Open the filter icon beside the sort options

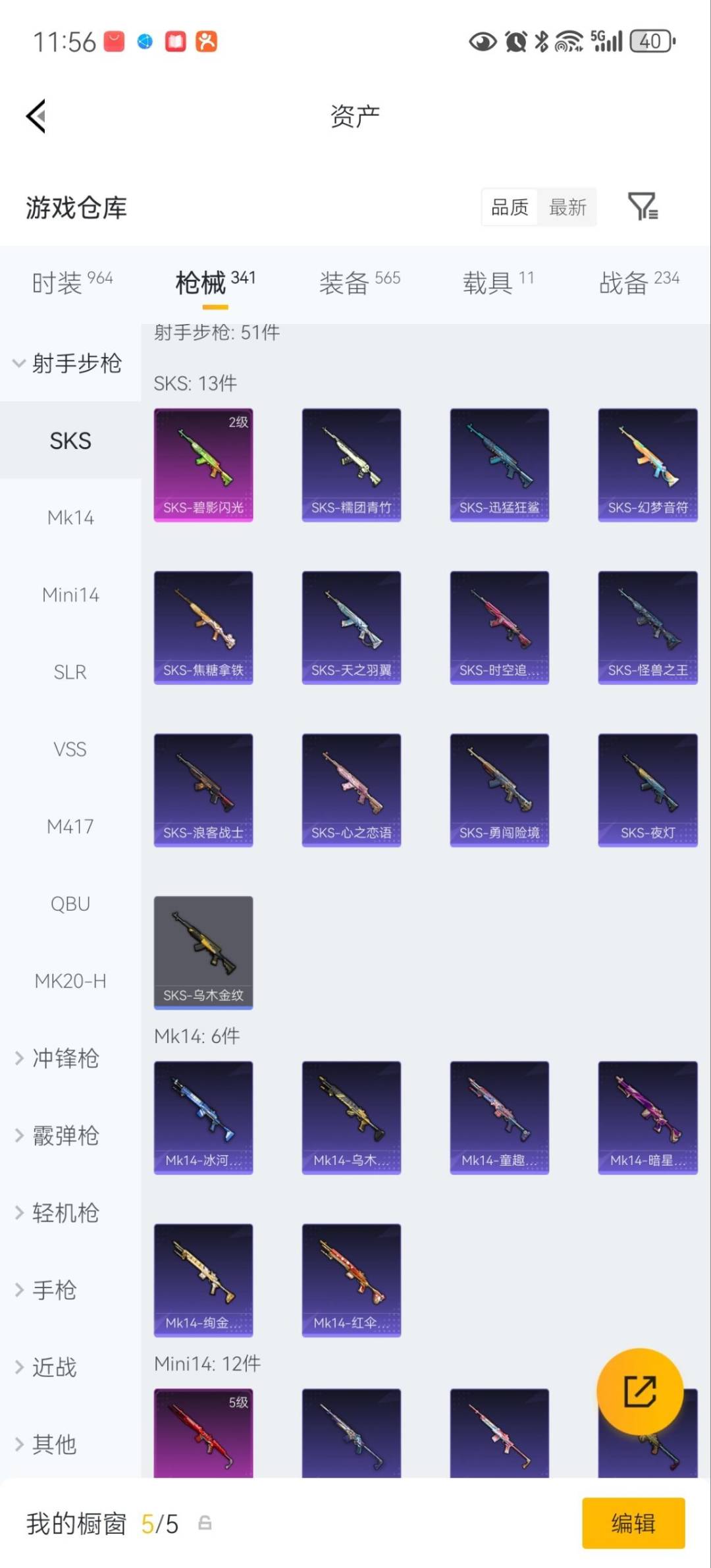[642, 207]
